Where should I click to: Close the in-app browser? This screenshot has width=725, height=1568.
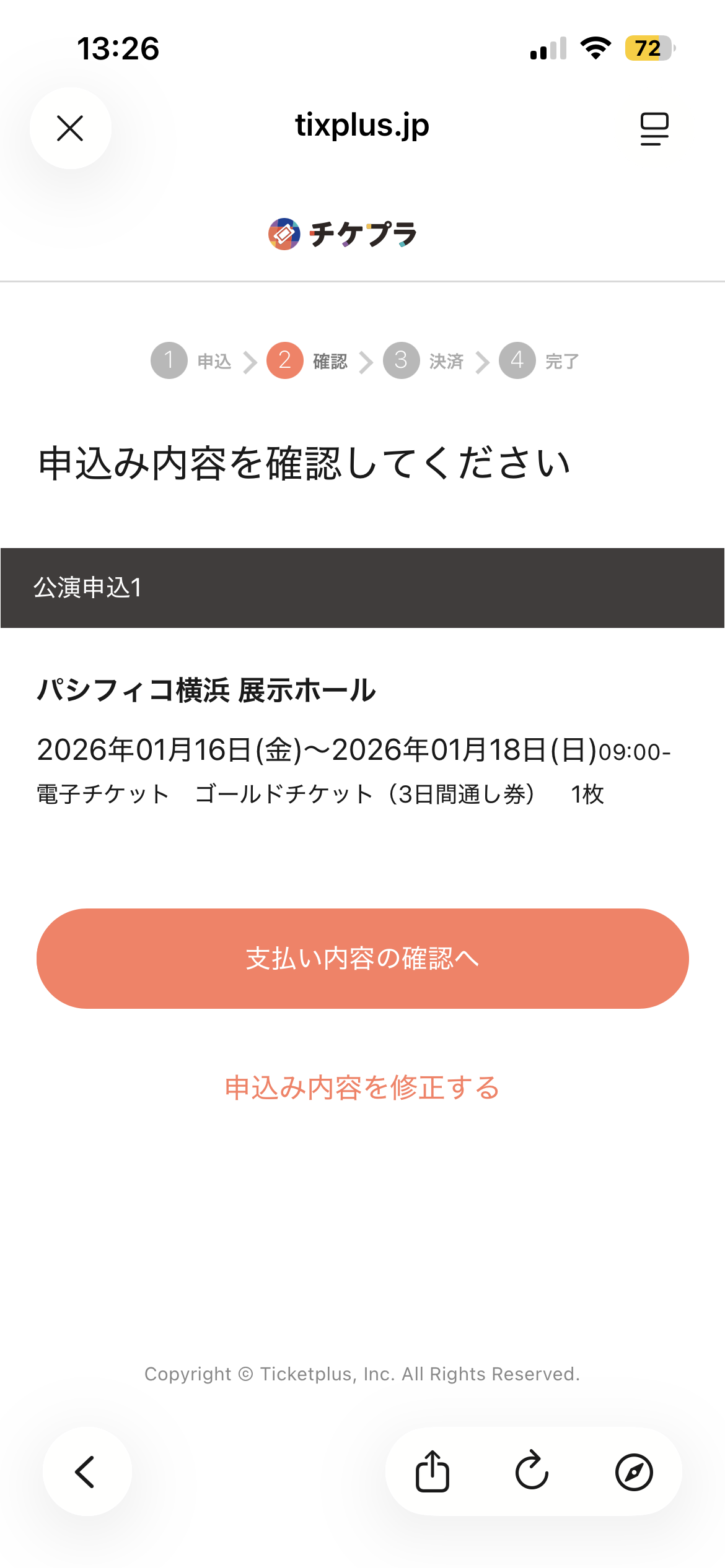pyautogui.click(x=70, y=128)
